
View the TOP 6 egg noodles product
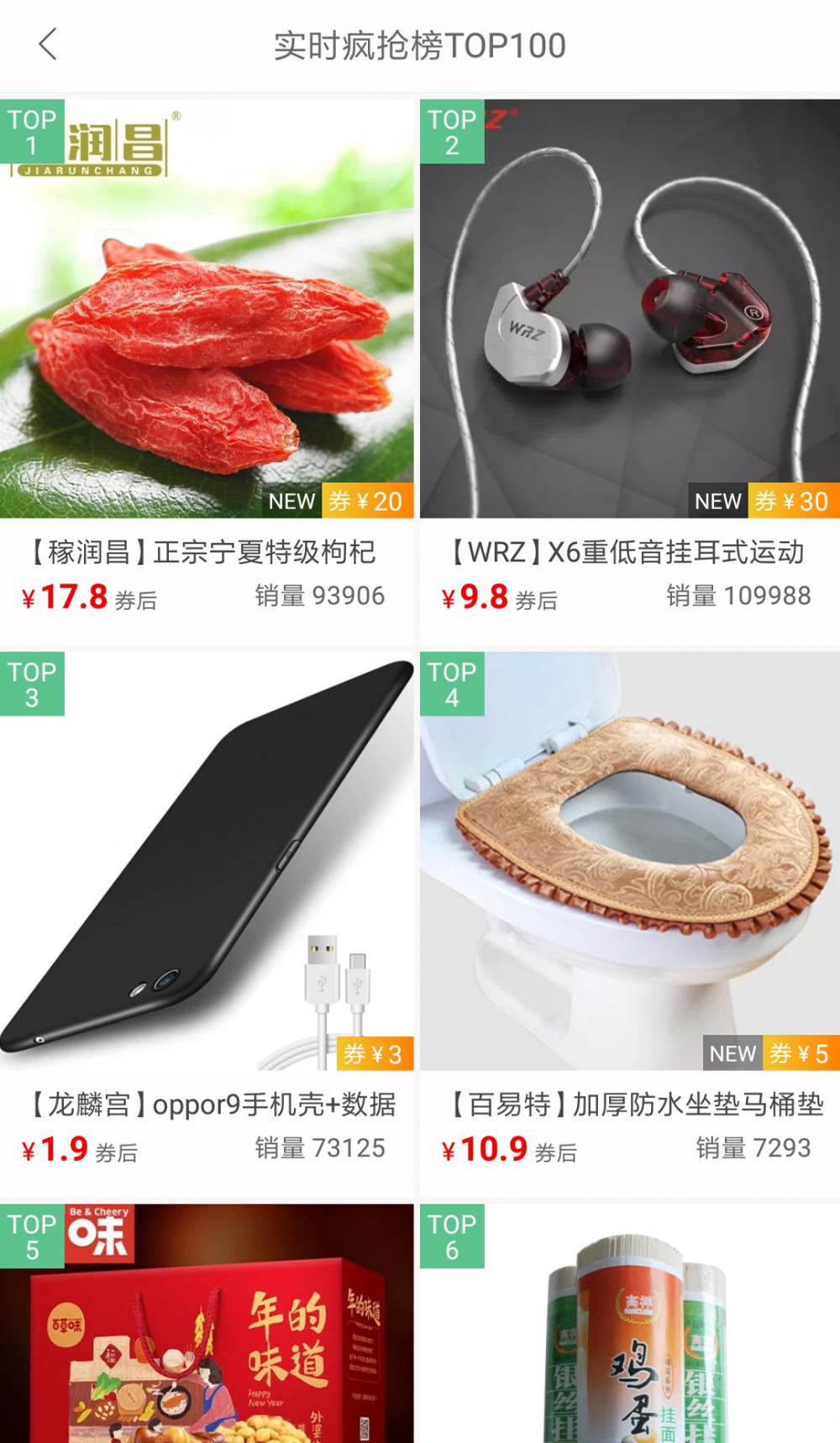(x=630, y=1324)
